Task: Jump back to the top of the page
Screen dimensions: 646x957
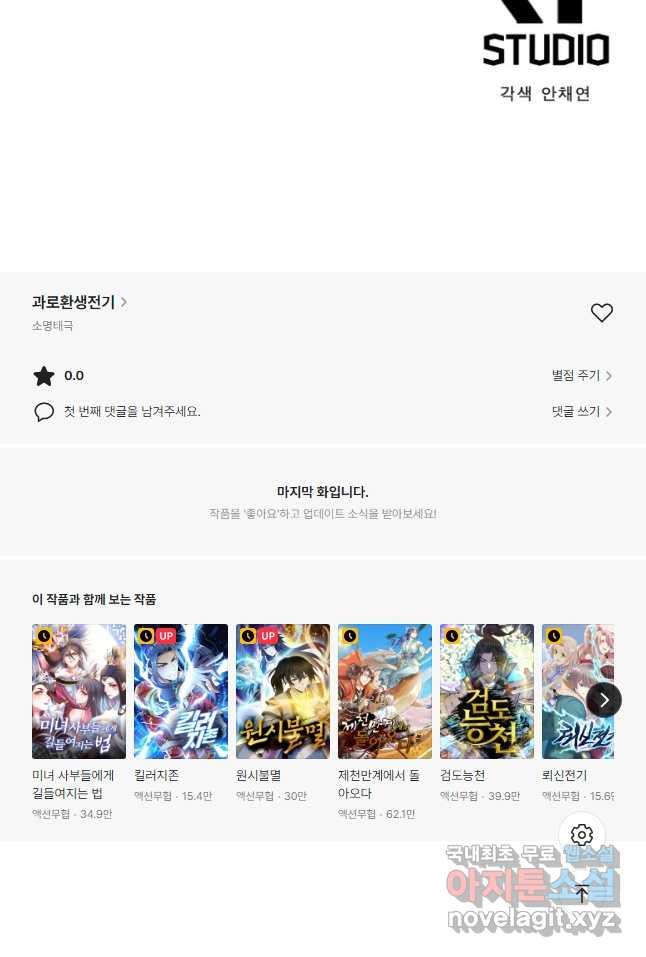Action: tap(582, 893)
